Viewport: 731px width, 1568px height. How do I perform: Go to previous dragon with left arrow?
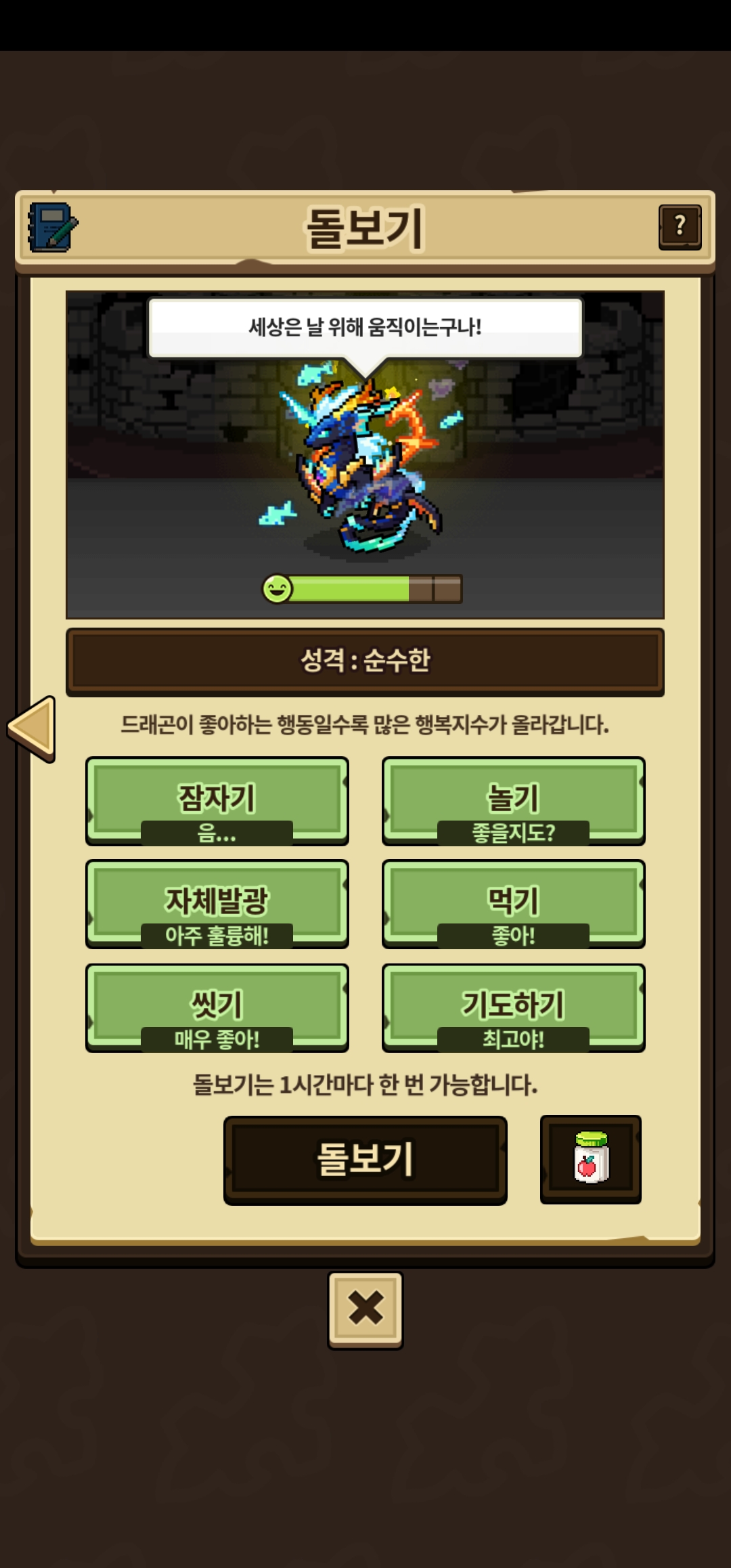(32, 728)
